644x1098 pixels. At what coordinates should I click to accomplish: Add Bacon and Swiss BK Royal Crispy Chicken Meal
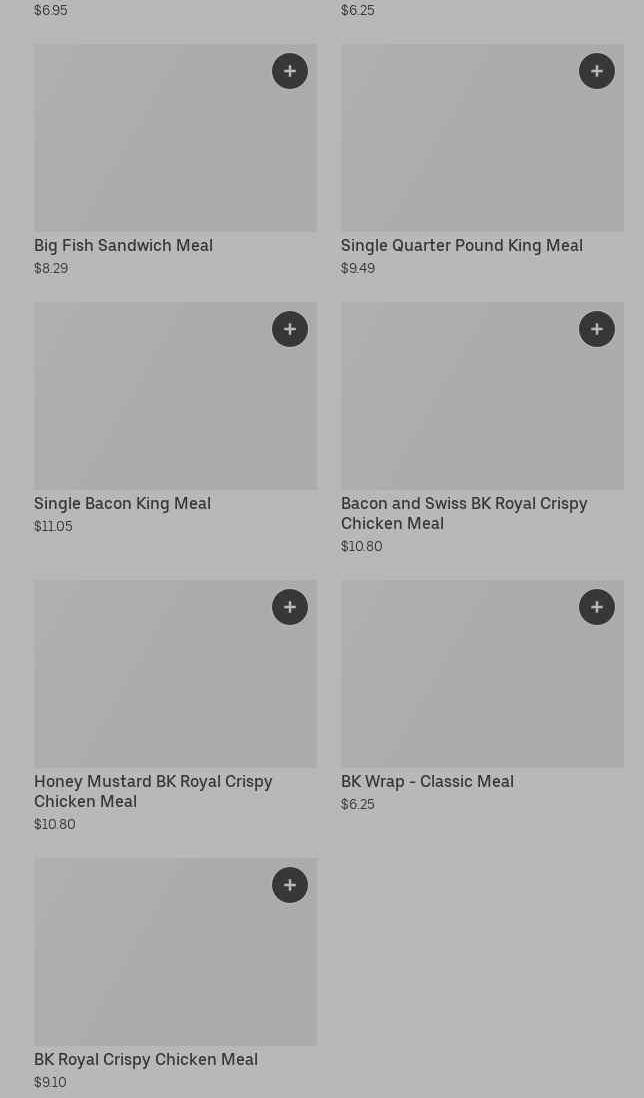pyautogui.click(x=597, y=329)
